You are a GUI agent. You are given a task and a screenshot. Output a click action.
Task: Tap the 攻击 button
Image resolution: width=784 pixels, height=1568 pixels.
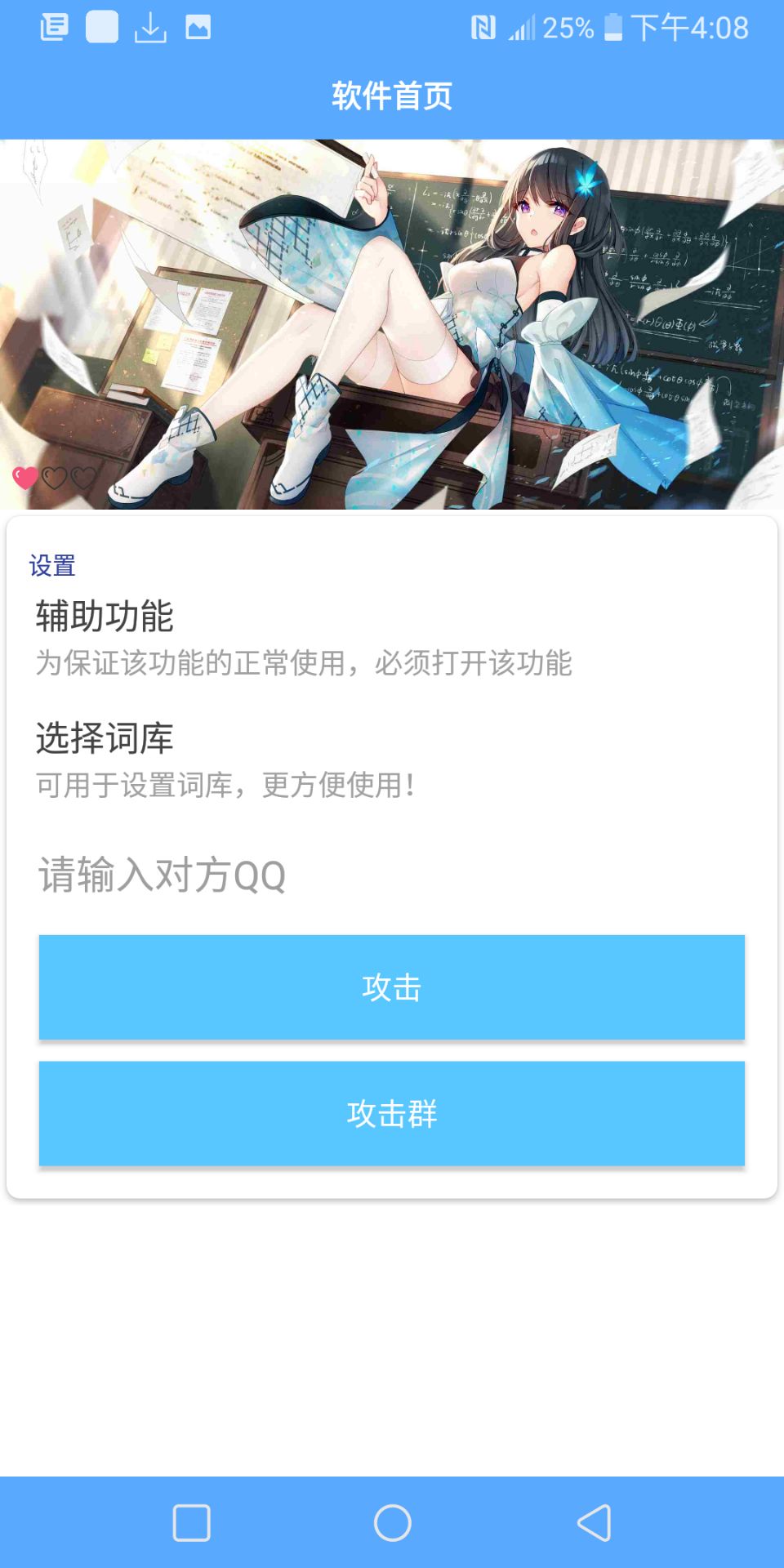[x=392, y=987]
